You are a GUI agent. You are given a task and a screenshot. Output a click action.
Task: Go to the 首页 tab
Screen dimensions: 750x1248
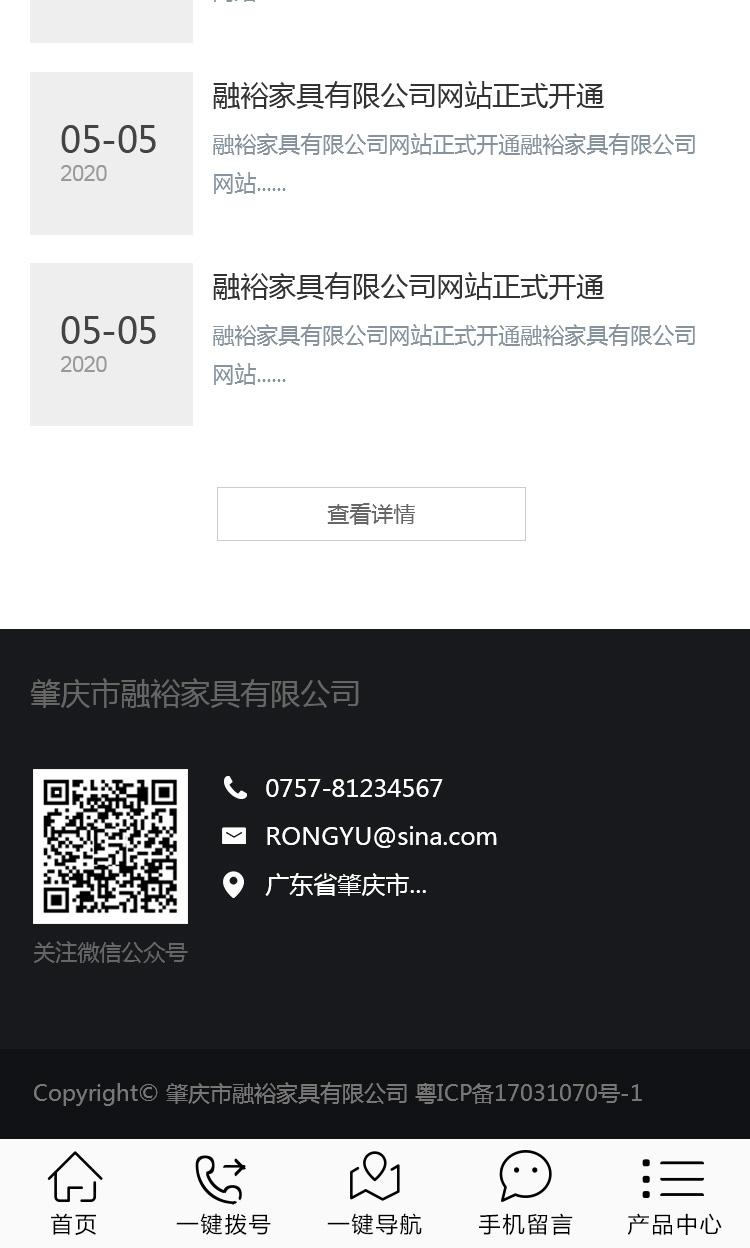click(x=75, y=1193)
